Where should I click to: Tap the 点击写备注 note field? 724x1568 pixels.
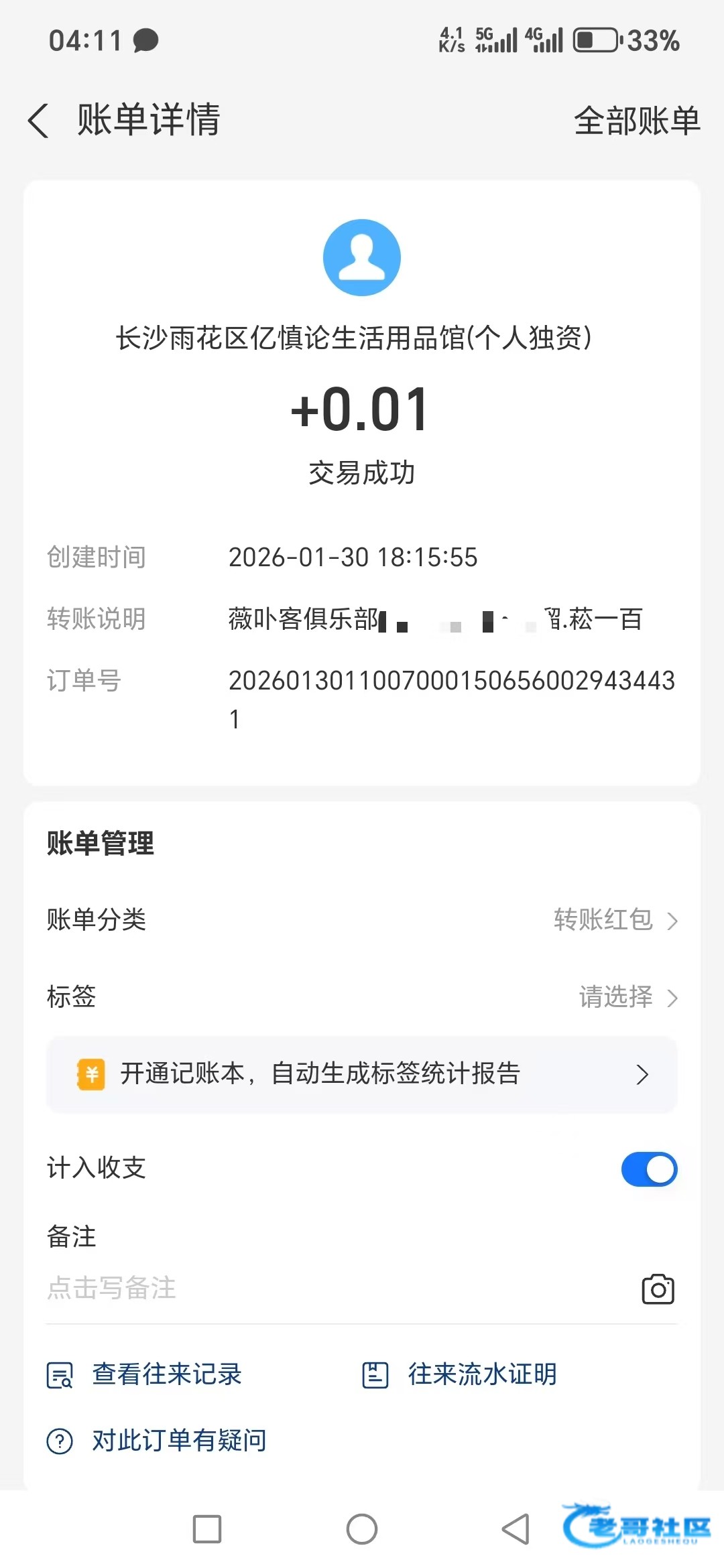[x=268, y=1288]
